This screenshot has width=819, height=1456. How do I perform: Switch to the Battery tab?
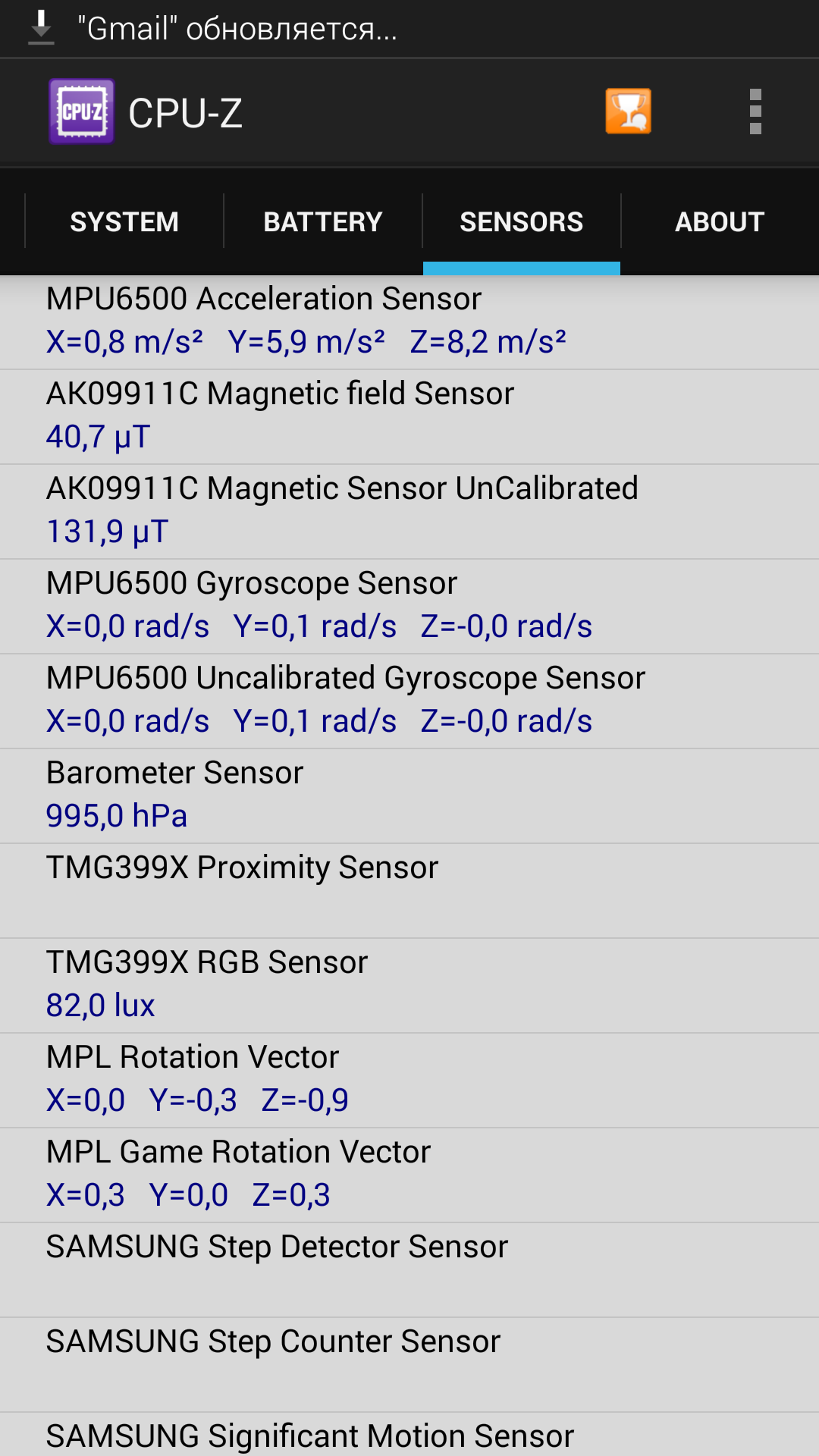coord(323,221)
